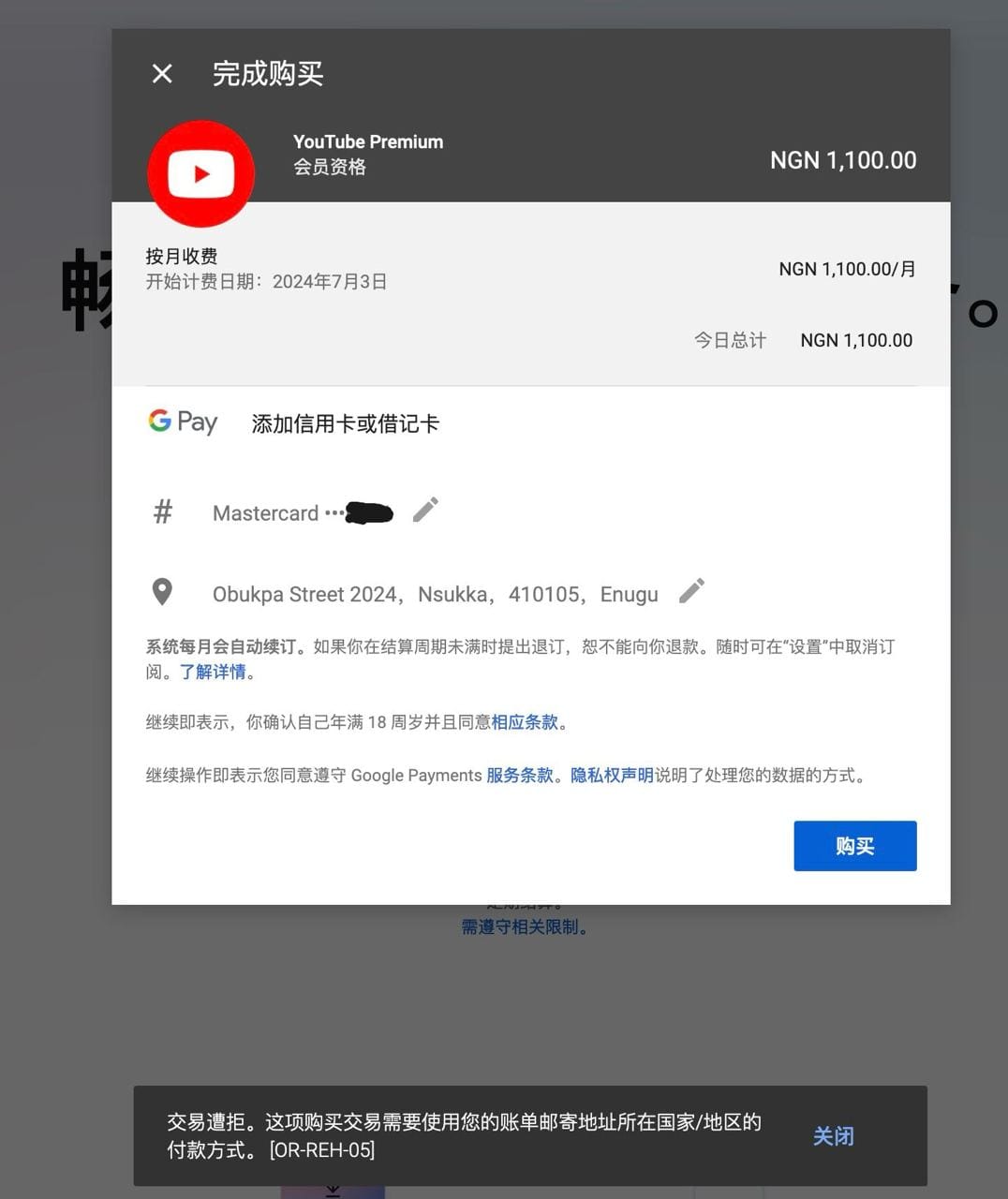Open Google Payments 服务条款 link

(x=520, y=776)
